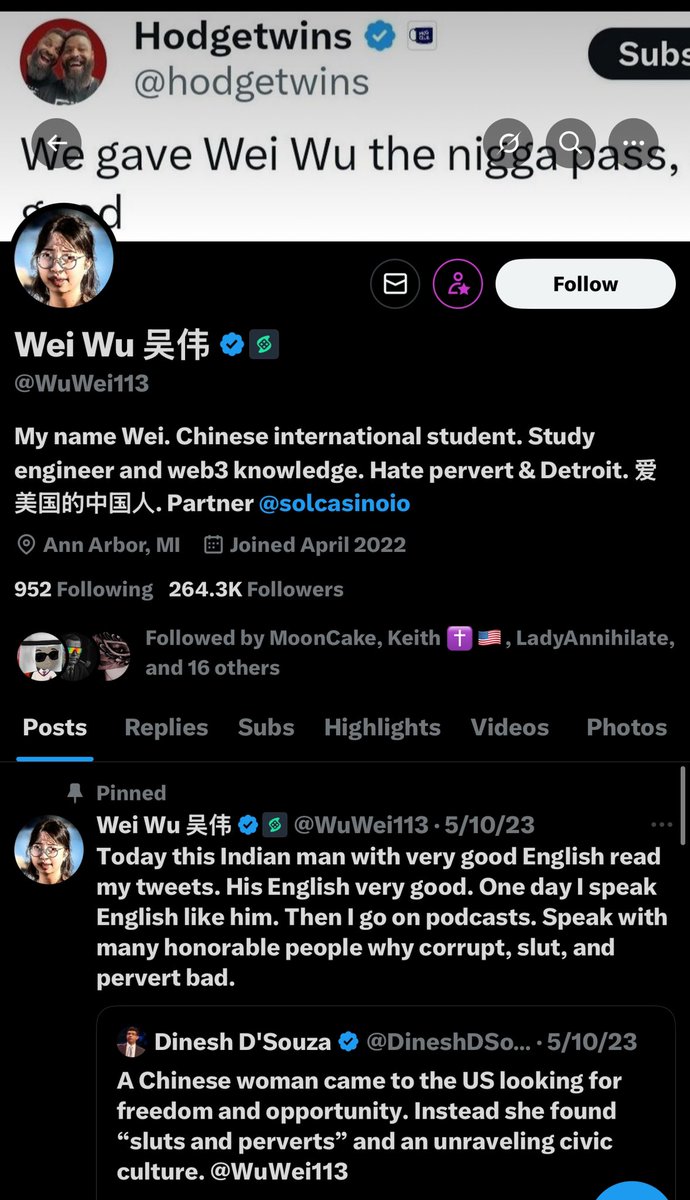Switch to the Photos tab
Screen dimensions: 690x1200
(626, 727)
